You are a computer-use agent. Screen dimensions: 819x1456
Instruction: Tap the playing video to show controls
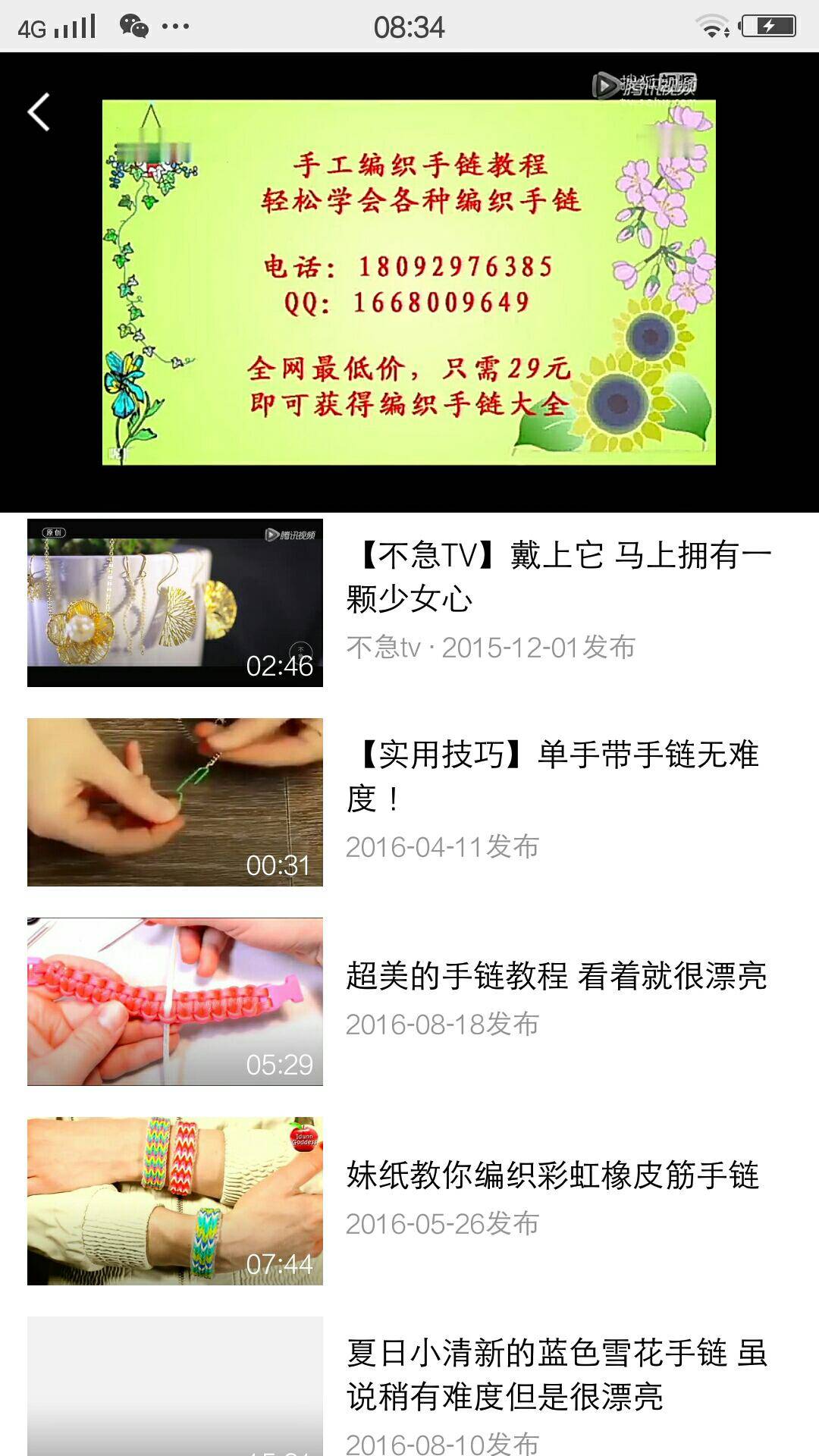pos(409,282)
